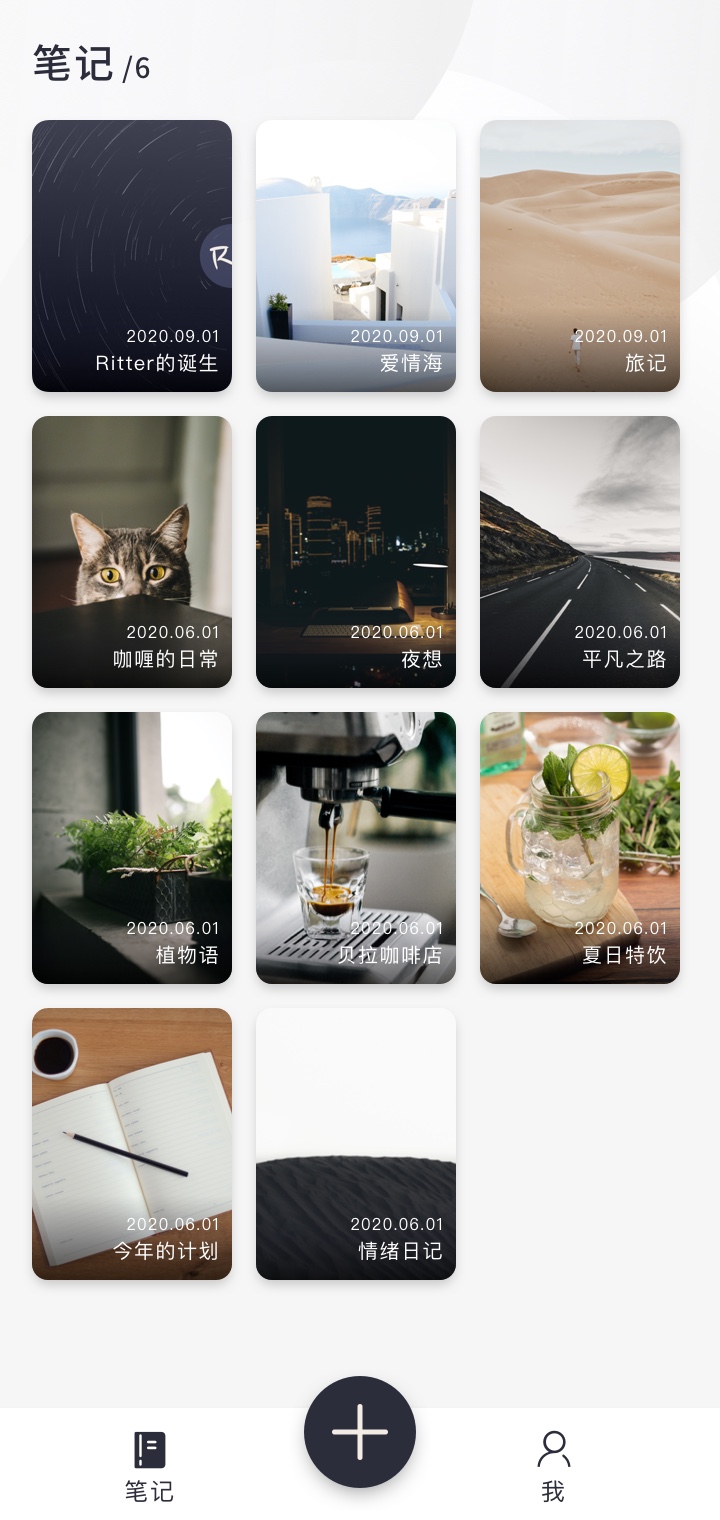This screenshot has height=1520, width=720.
Task: Open the 爱情海 note card
Action: (x=356, y=256)
